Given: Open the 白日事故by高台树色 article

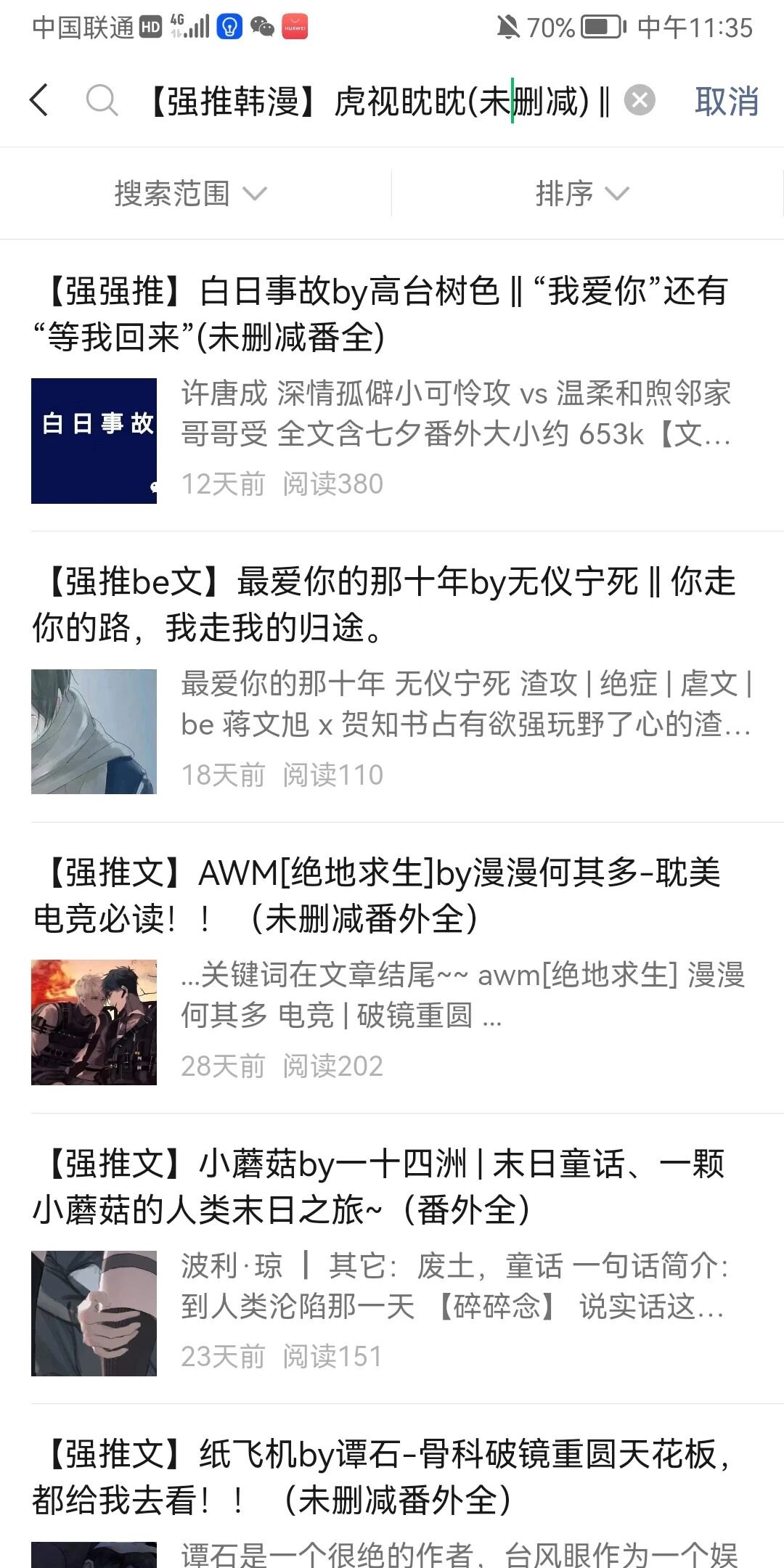Looking at the screenshot, I should tap(392, 386).
